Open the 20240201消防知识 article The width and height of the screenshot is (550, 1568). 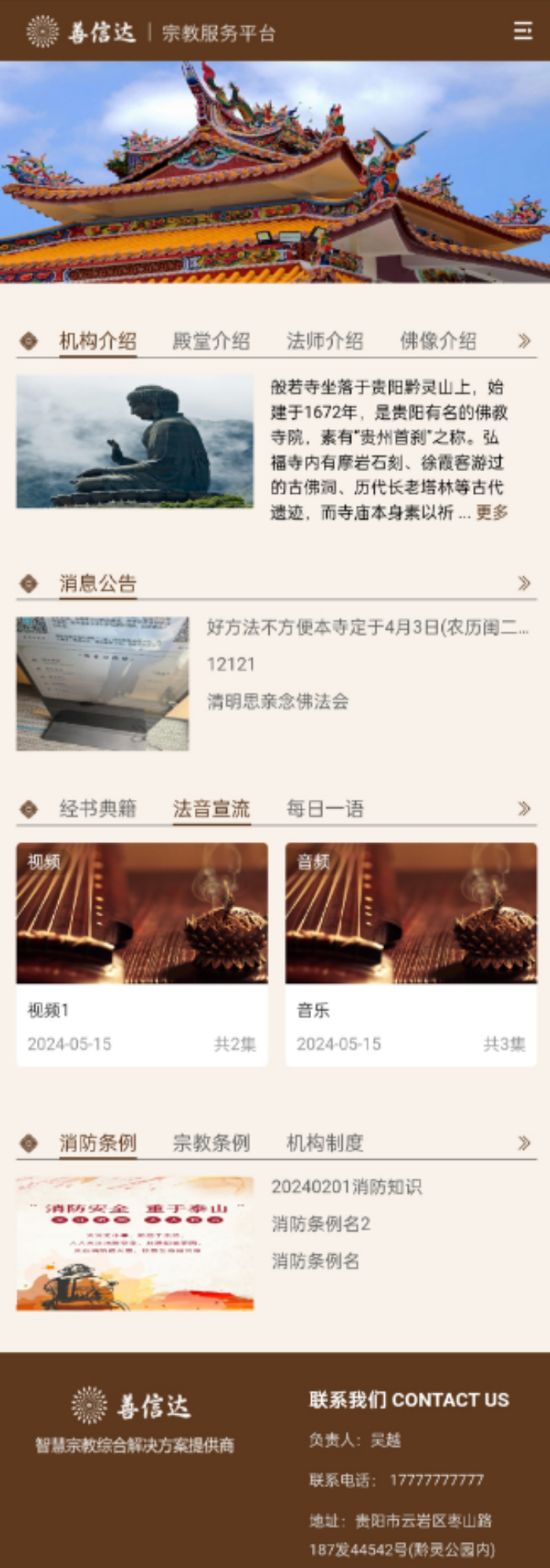[346, 1186]
